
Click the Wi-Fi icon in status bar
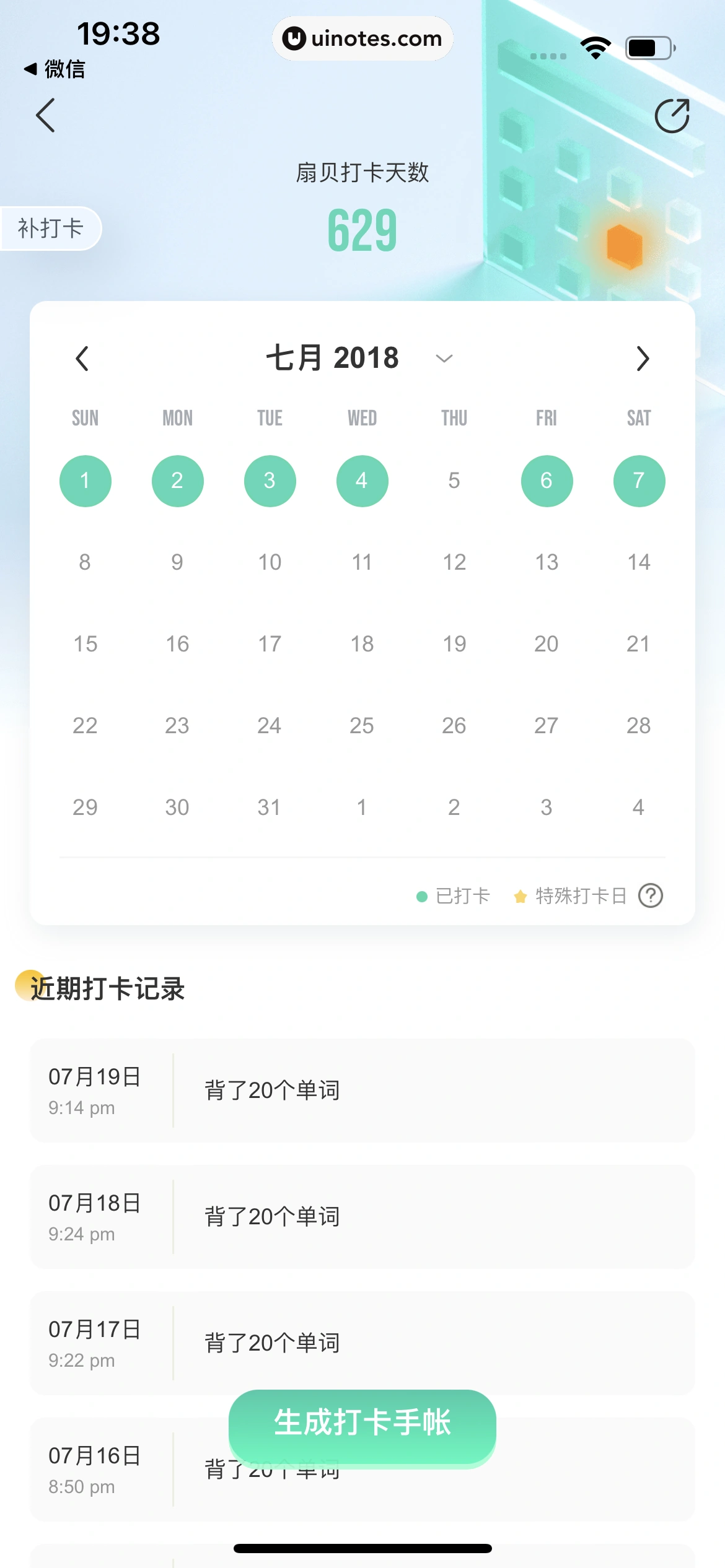[594, 46]
